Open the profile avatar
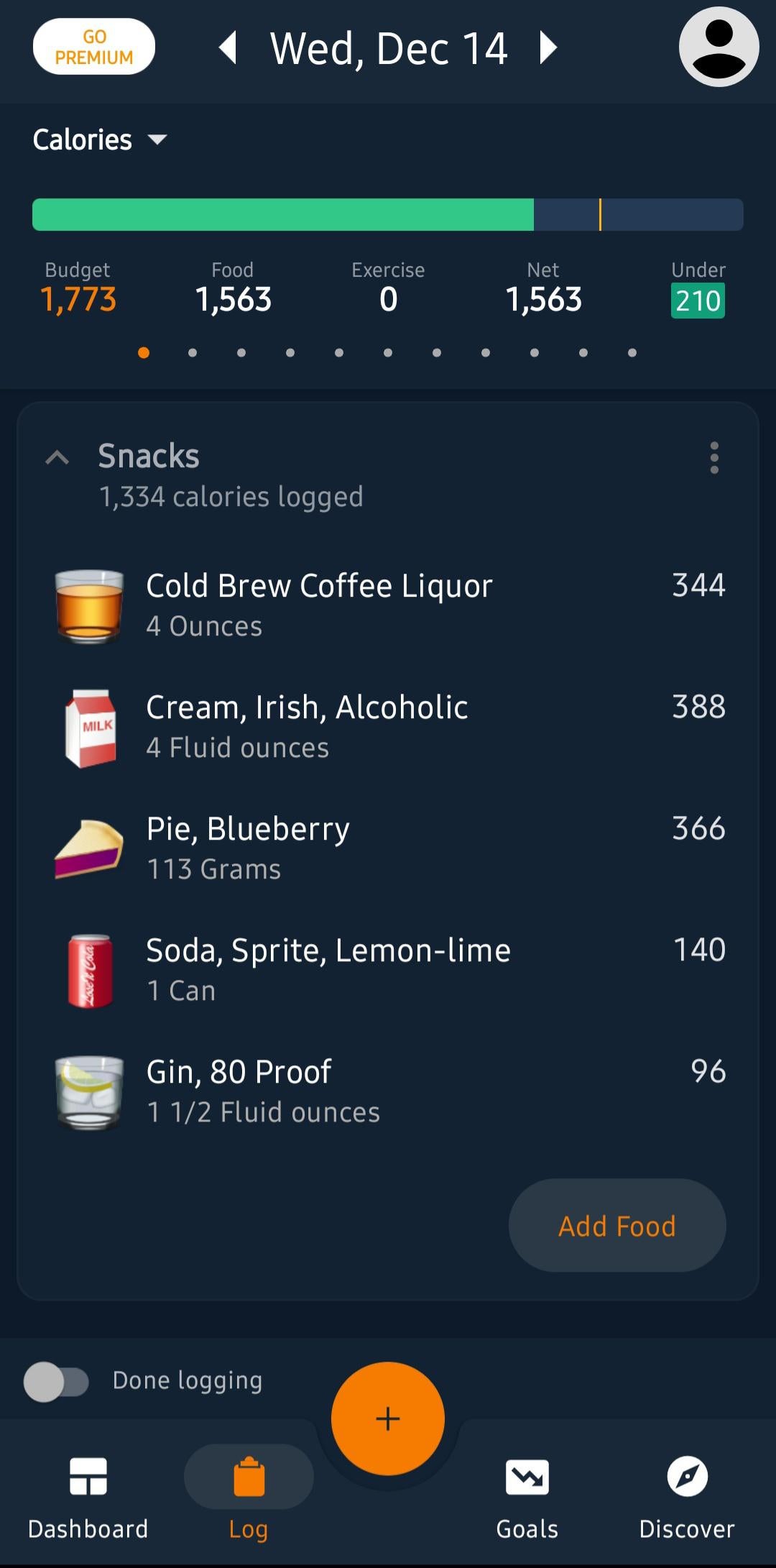The width and height of the screenshot is (776, 1568). (x=719, y=47)
